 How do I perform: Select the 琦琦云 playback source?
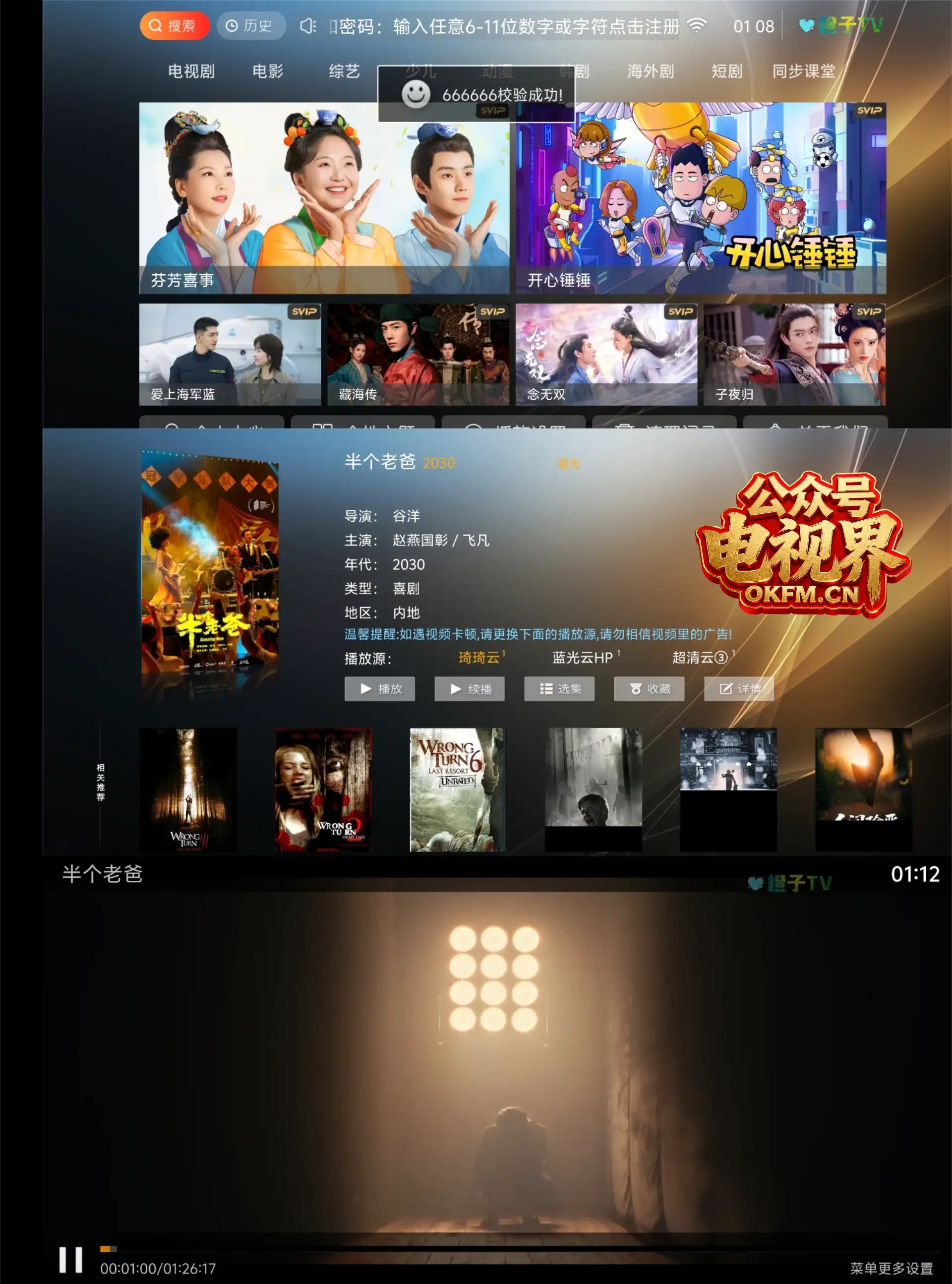pyautogui.click(x=480, y=658)
